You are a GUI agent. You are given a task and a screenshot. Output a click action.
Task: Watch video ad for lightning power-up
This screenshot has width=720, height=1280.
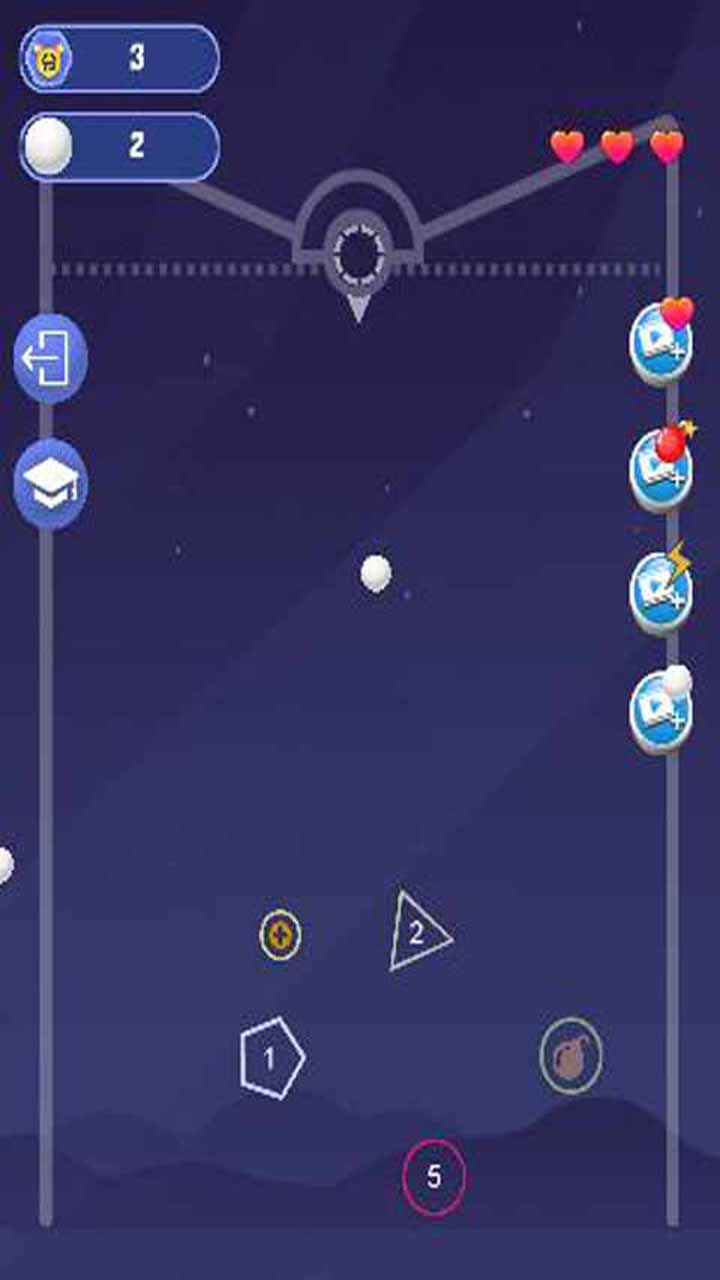click(x=661, y=592)
